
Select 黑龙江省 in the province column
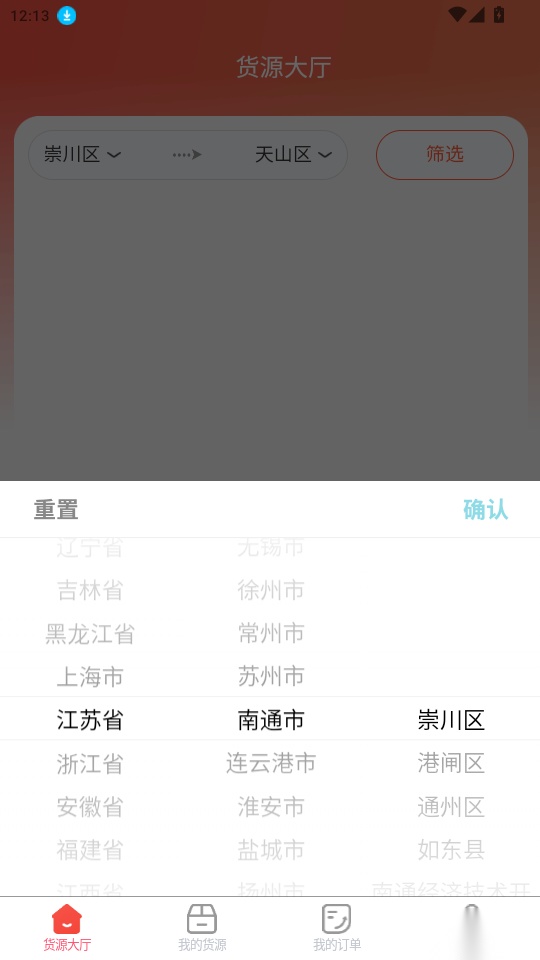[90, 634]
